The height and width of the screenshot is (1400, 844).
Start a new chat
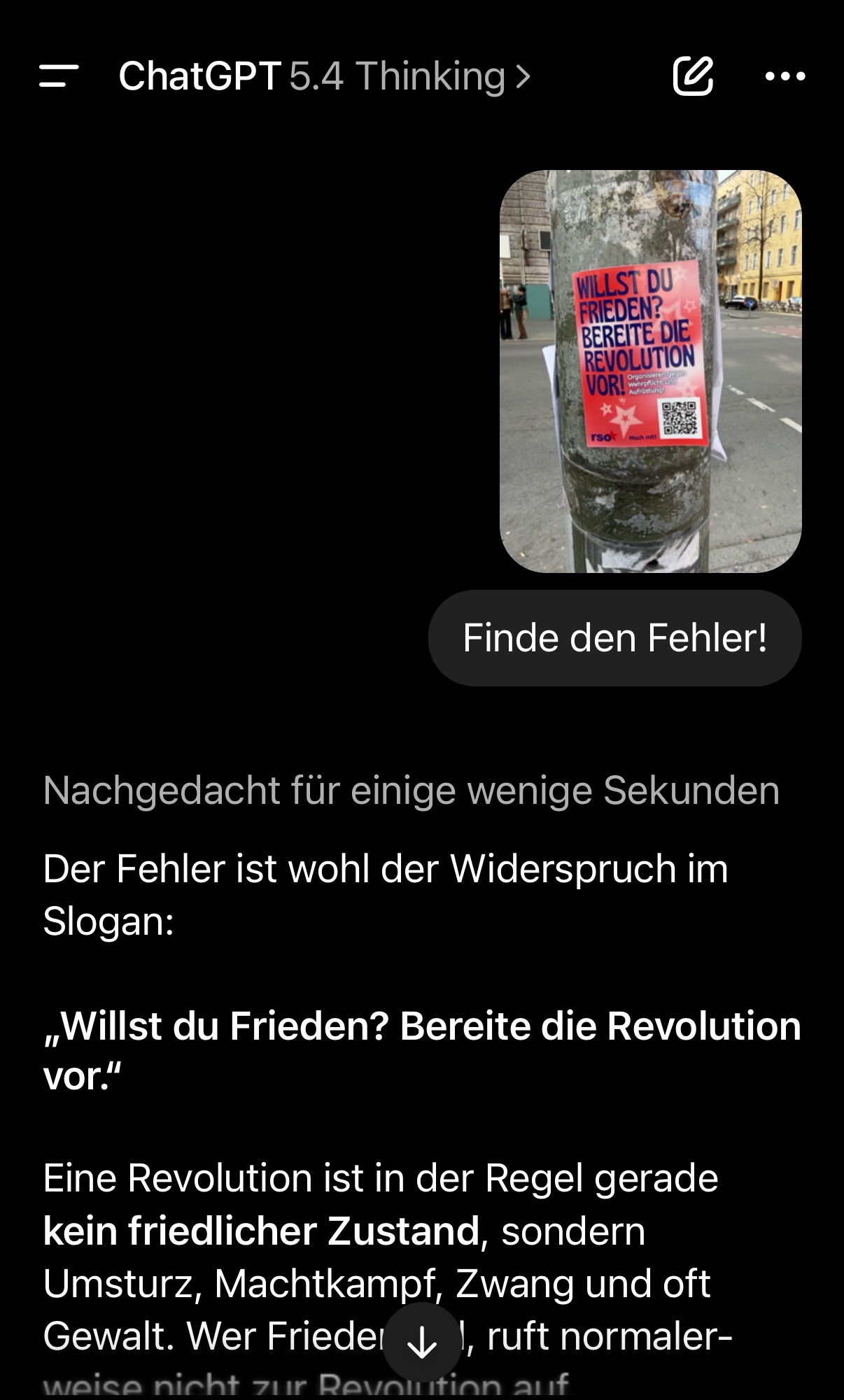[x=693, y=76]
